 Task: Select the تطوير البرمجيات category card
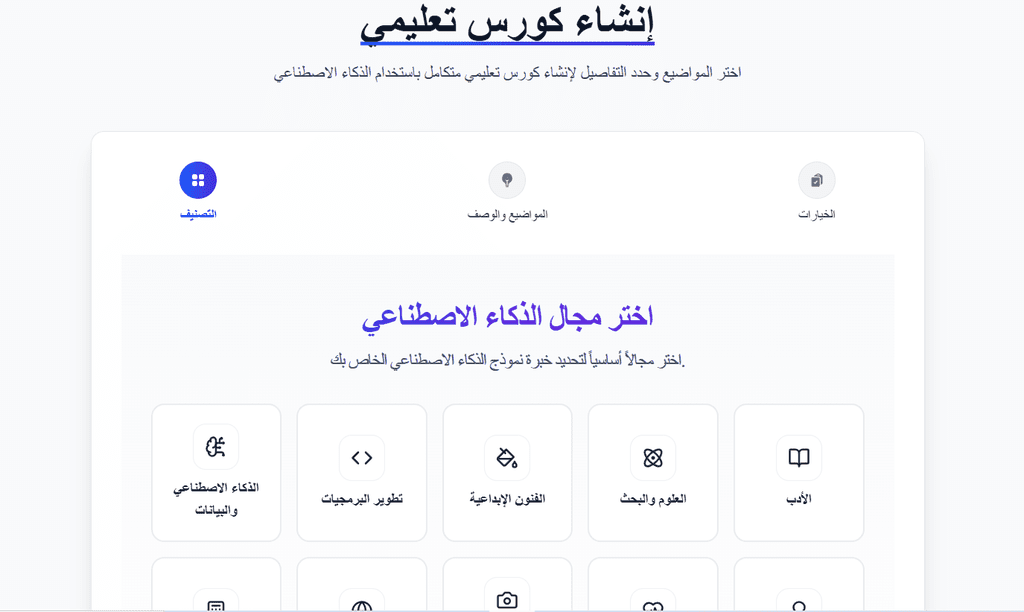[x=362, y=472]
